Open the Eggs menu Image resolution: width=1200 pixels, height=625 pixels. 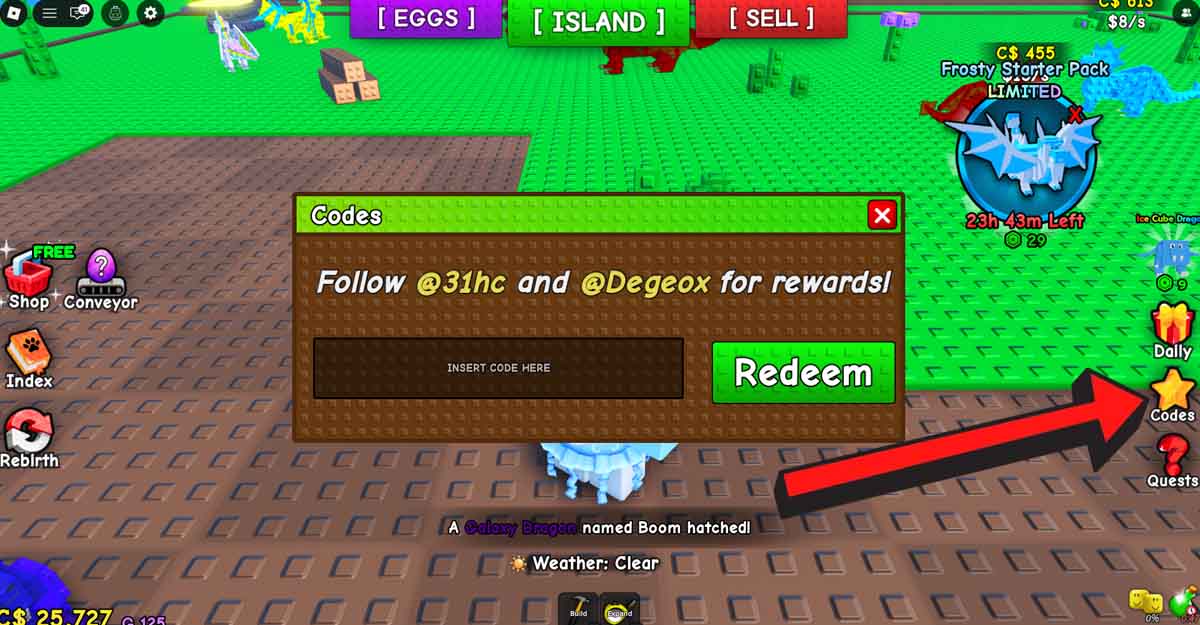pyautogui.click(x=426, y=18)
